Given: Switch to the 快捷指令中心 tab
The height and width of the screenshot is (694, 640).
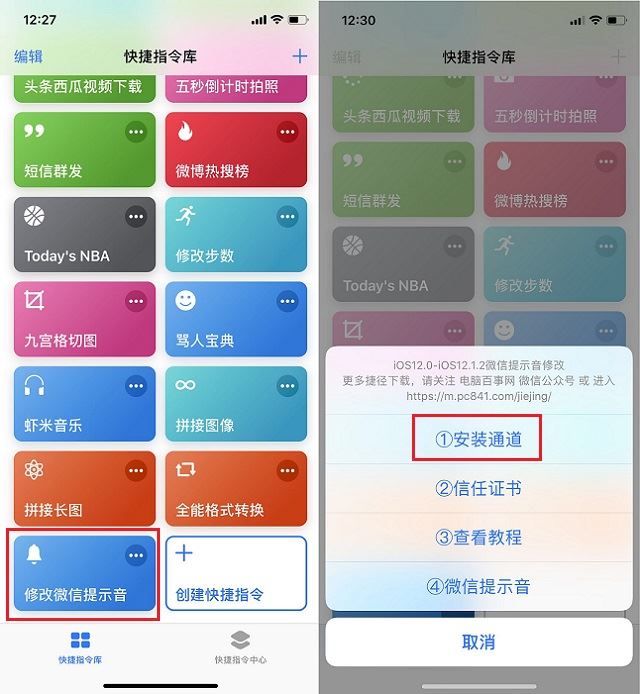Looking at the screenshot, I should (x=240, y=647).
